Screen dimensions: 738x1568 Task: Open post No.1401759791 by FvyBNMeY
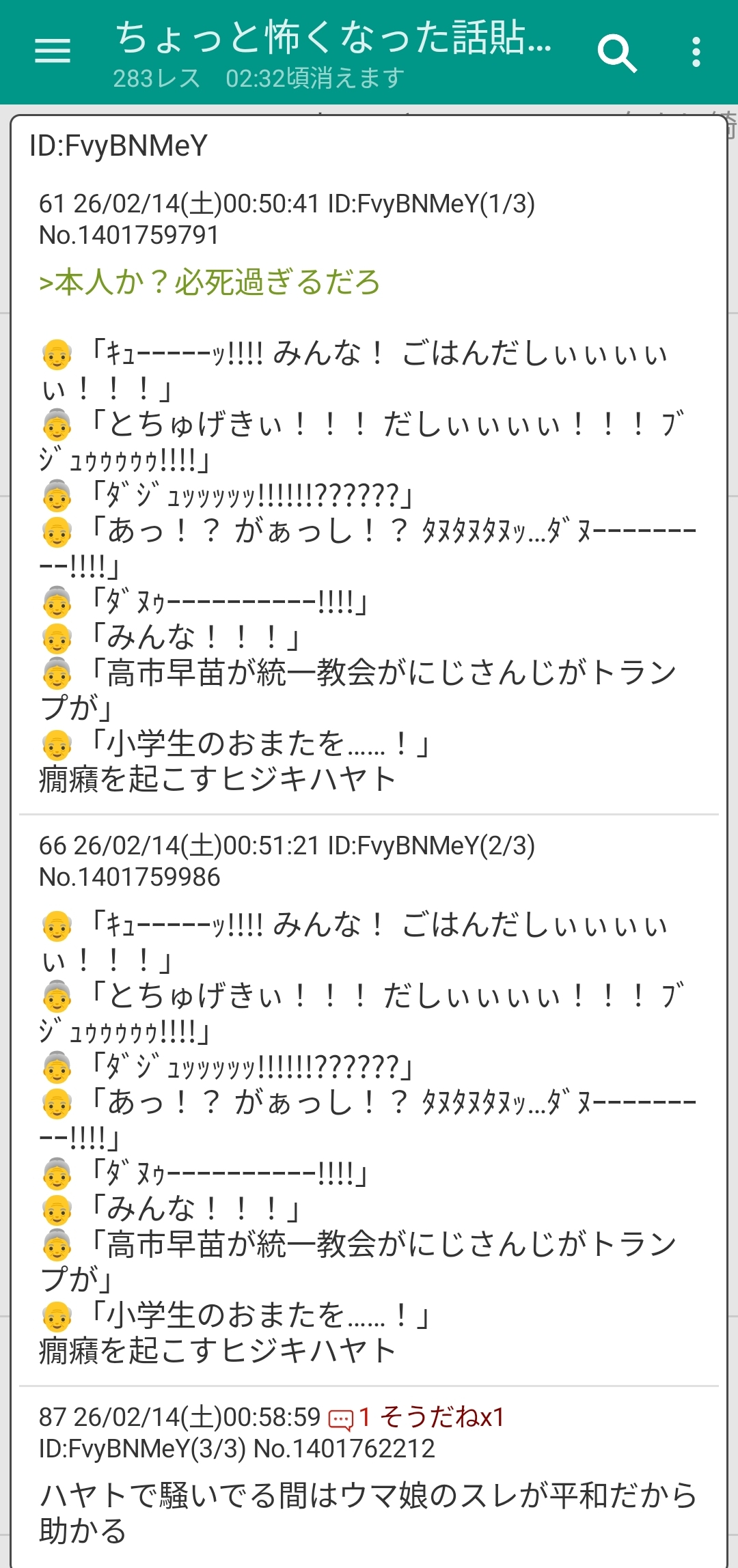coord(128,236)
